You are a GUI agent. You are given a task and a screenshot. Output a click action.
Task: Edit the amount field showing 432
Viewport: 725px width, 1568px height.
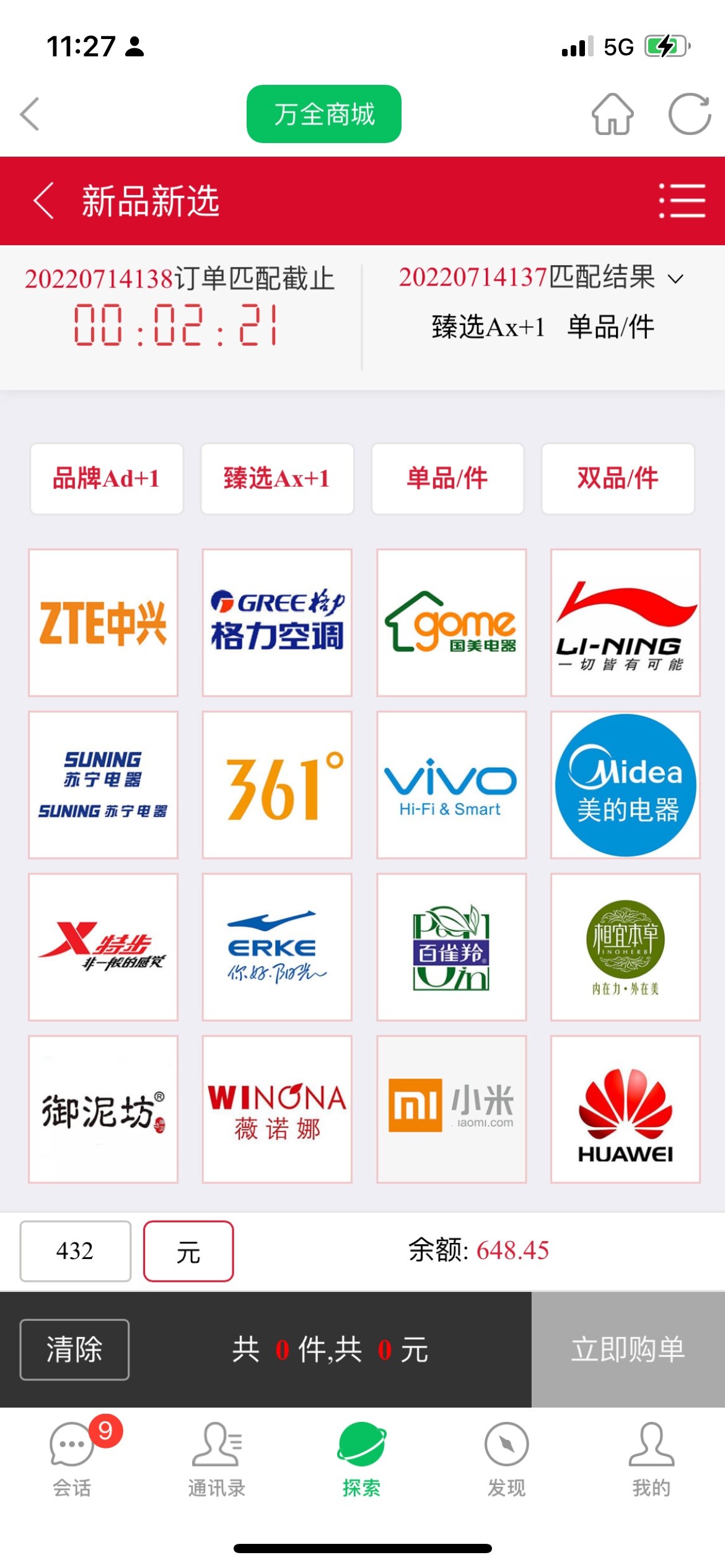pos(75,1251)
